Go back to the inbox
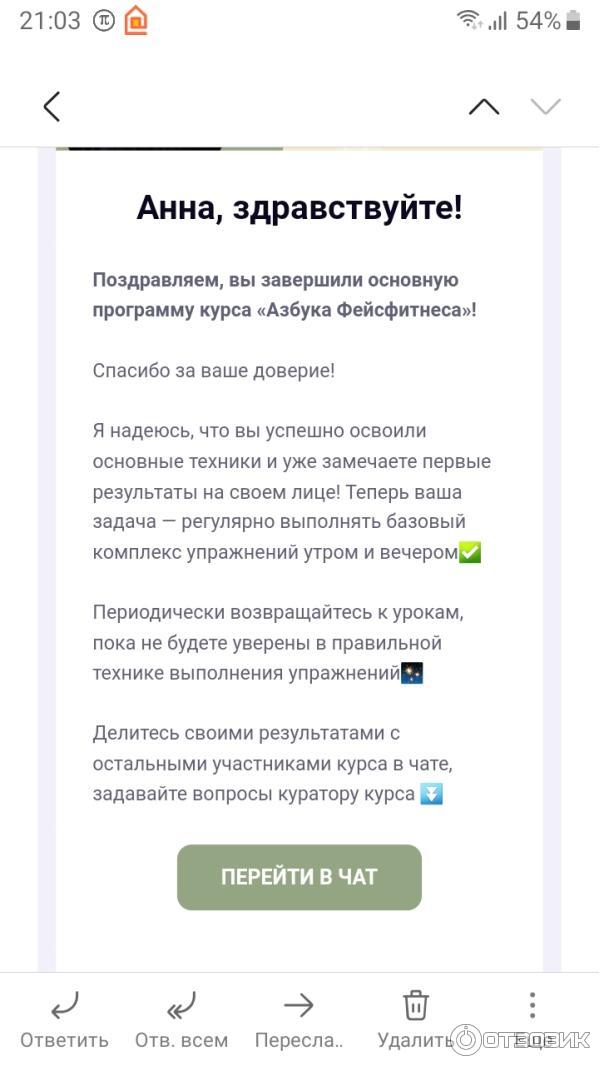The height and width of the screenshot is (1066, 600). [52, 106]
